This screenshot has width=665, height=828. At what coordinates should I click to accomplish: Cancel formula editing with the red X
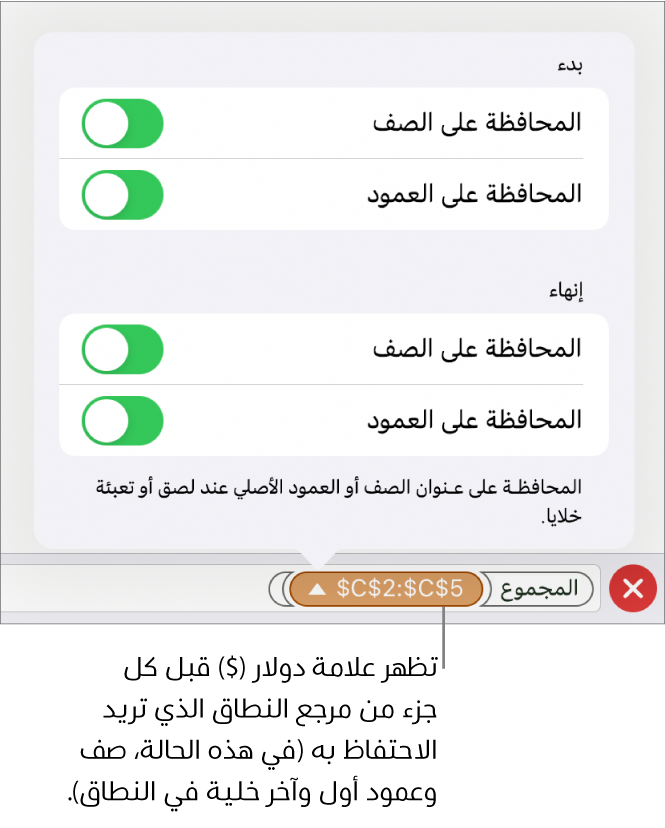633,589
